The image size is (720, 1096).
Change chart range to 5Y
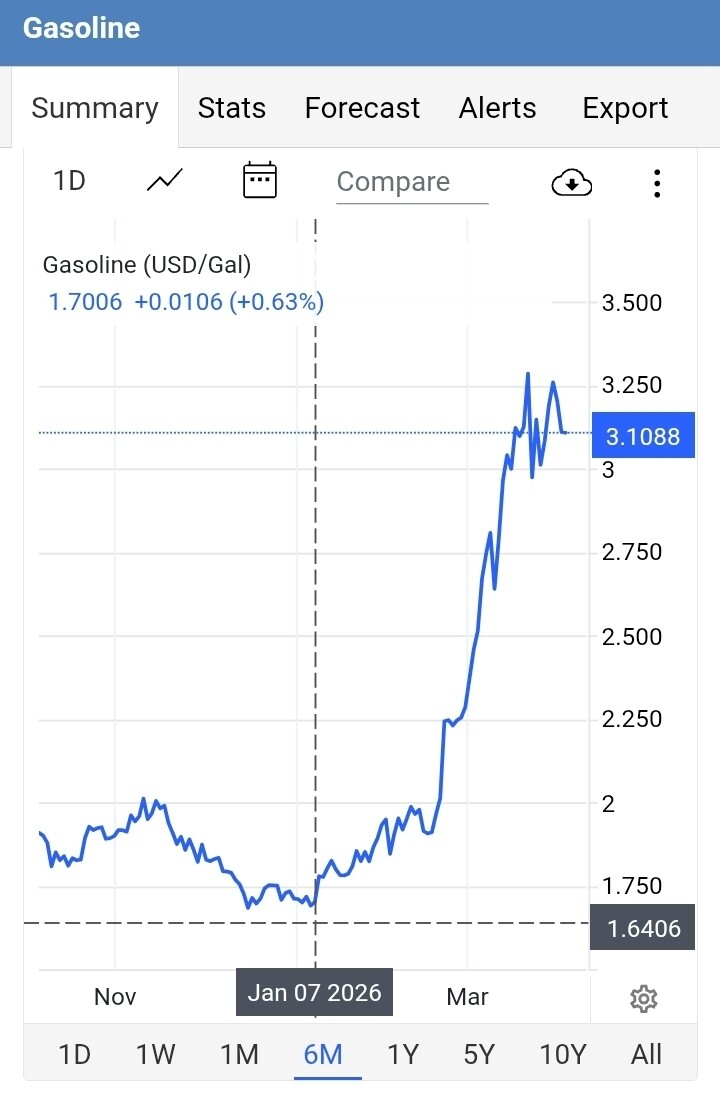(479, 1054)
